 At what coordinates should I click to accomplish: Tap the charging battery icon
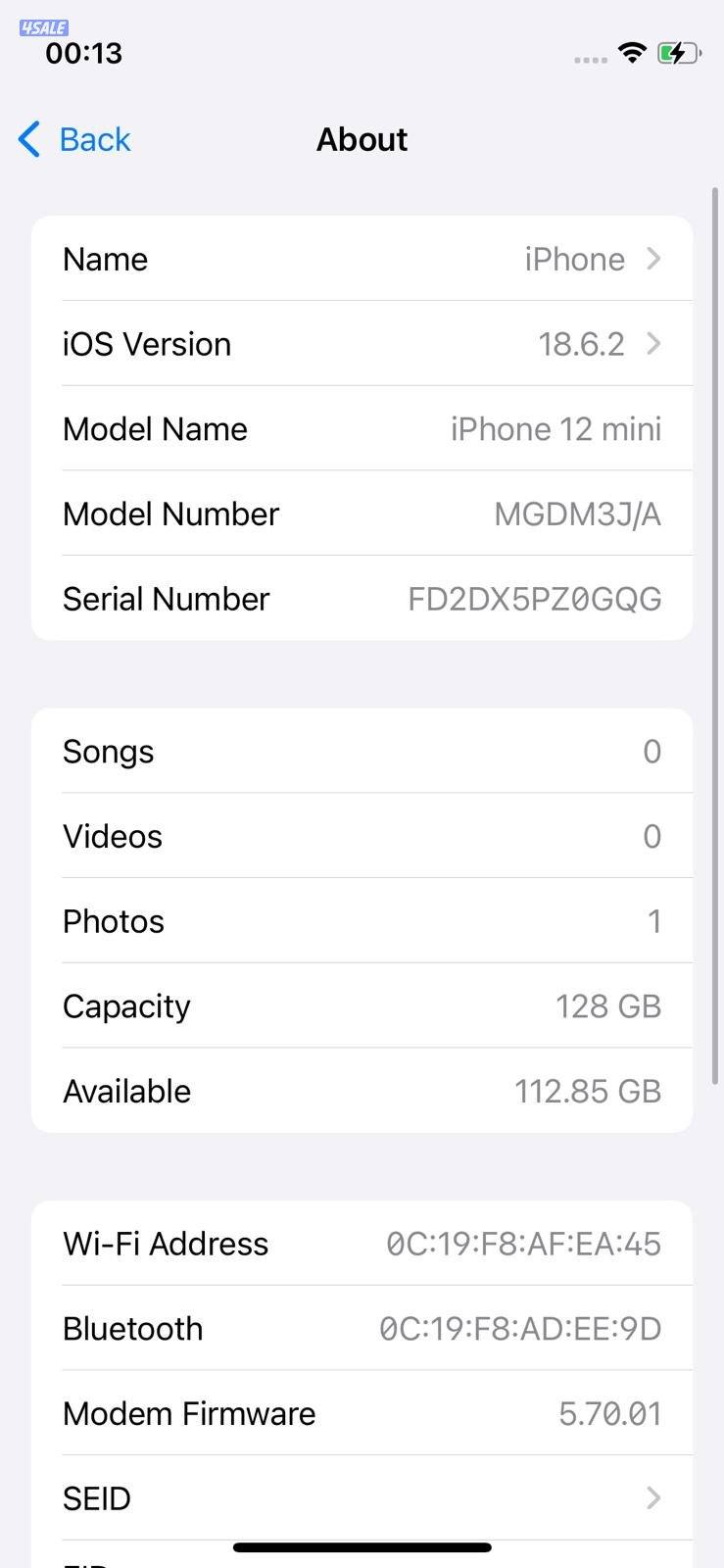(680, 53)
